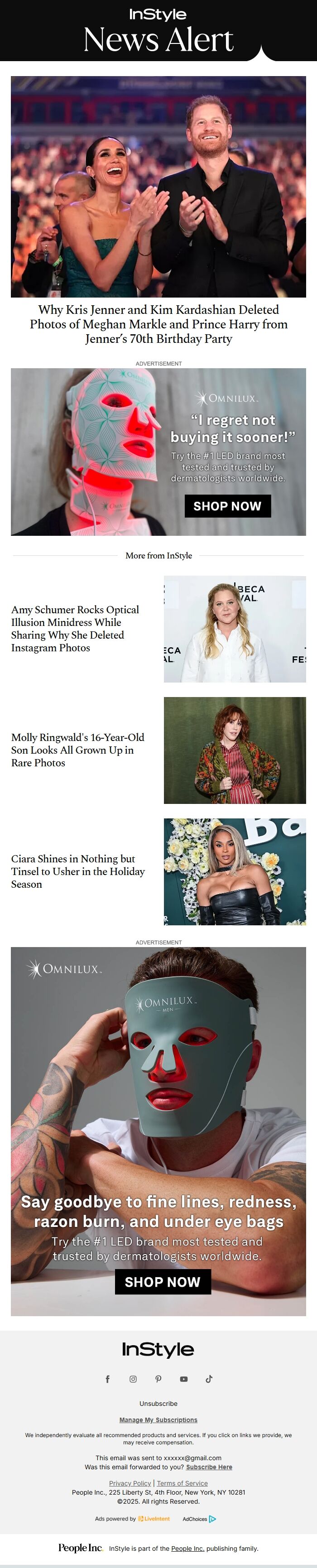Screen dimensions: 317x1568
Task: Open InStyle's YouTube channel
Action: (x=184, y=1379)
